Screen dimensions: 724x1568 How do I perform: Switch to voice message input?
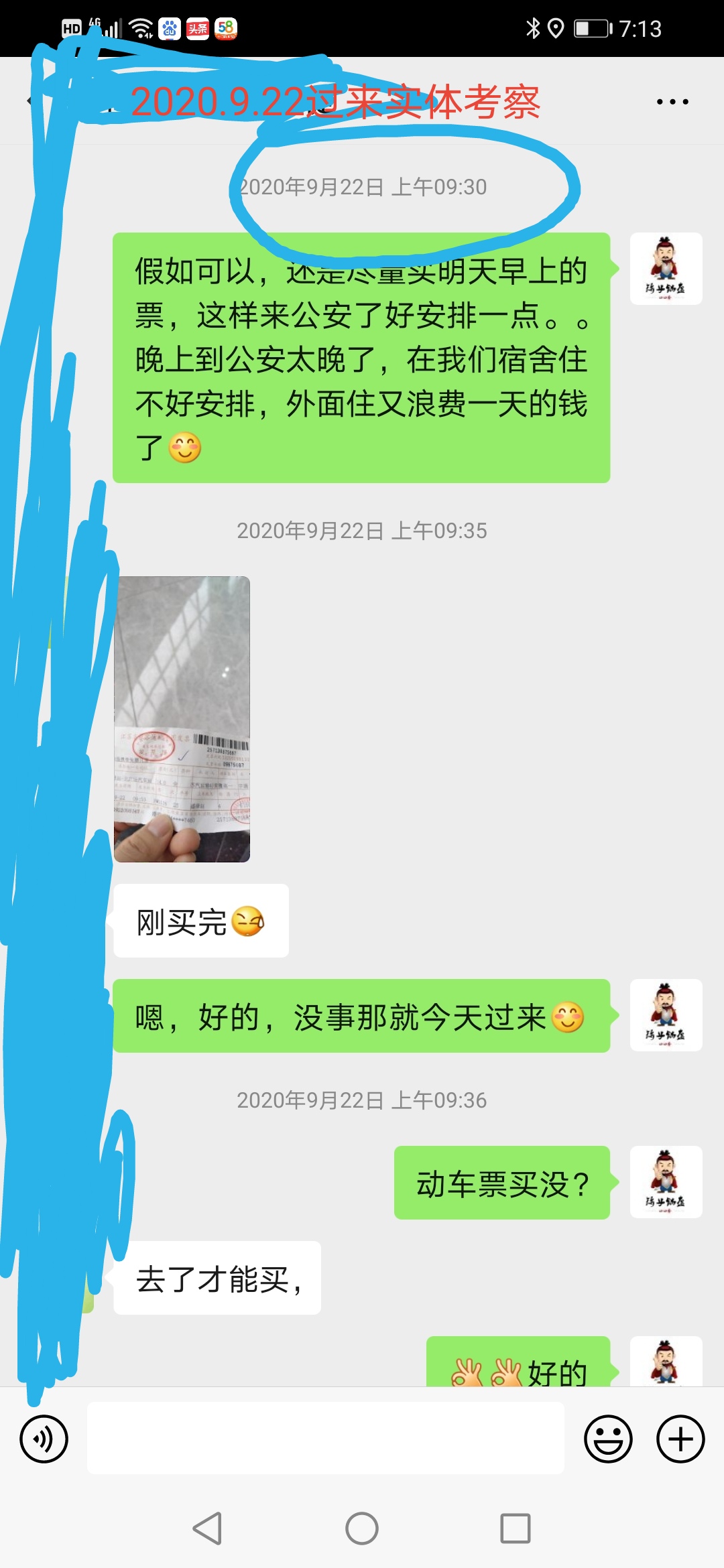[x=44, y=1439]
